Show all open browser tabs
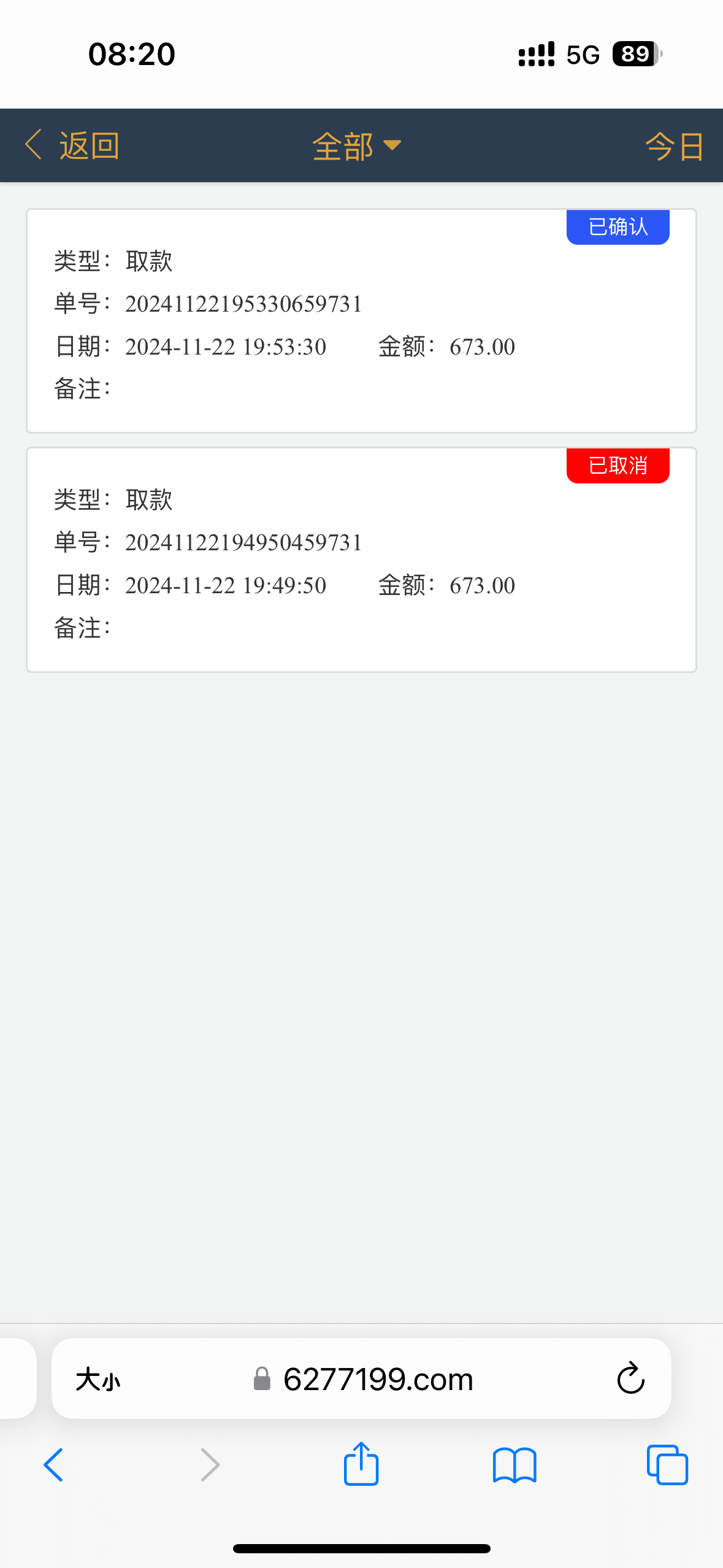The height and width of the screenshot is (1568, 723). pyautogui.click(x=667, y=1465)
